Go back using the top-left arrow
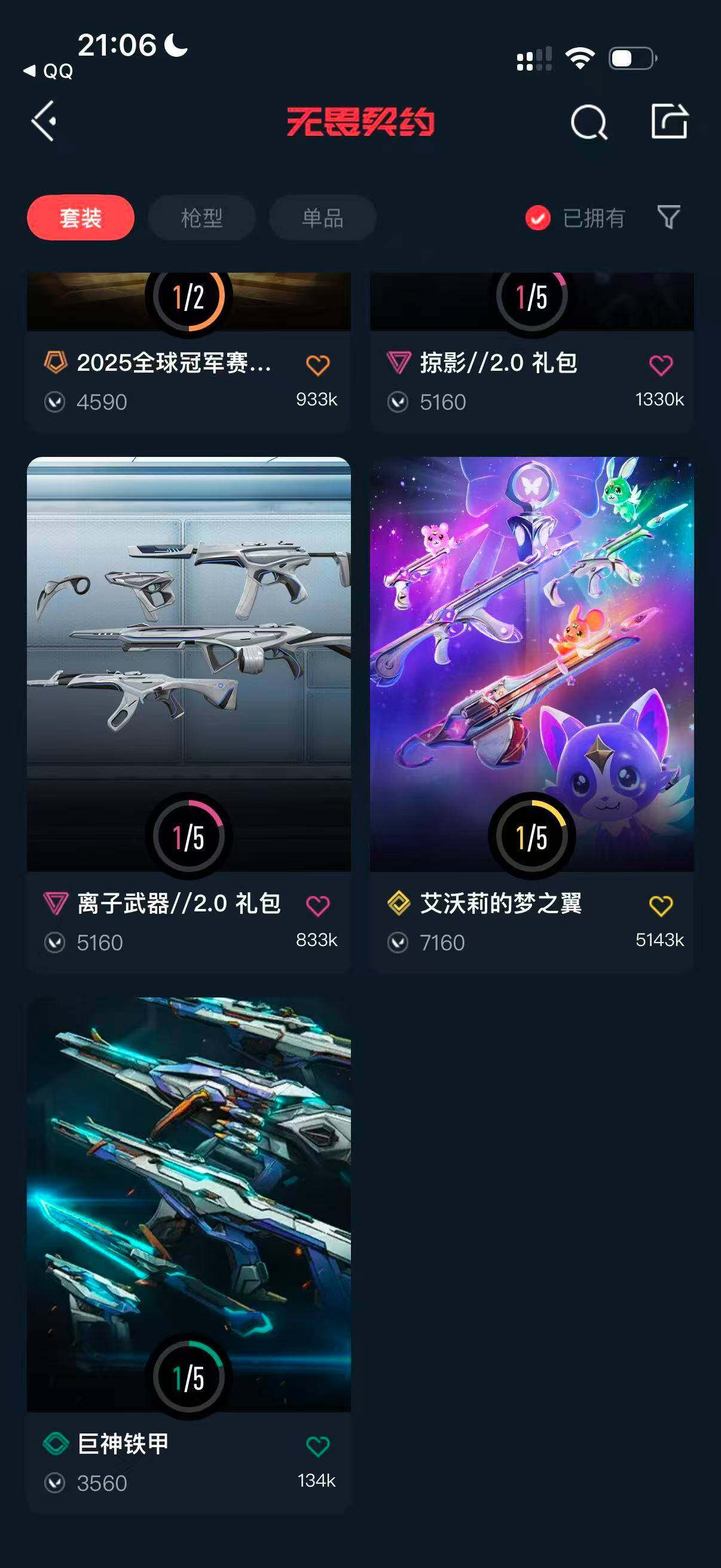Viewport: 721px width, 1568px height. click(x=45, y=121)
